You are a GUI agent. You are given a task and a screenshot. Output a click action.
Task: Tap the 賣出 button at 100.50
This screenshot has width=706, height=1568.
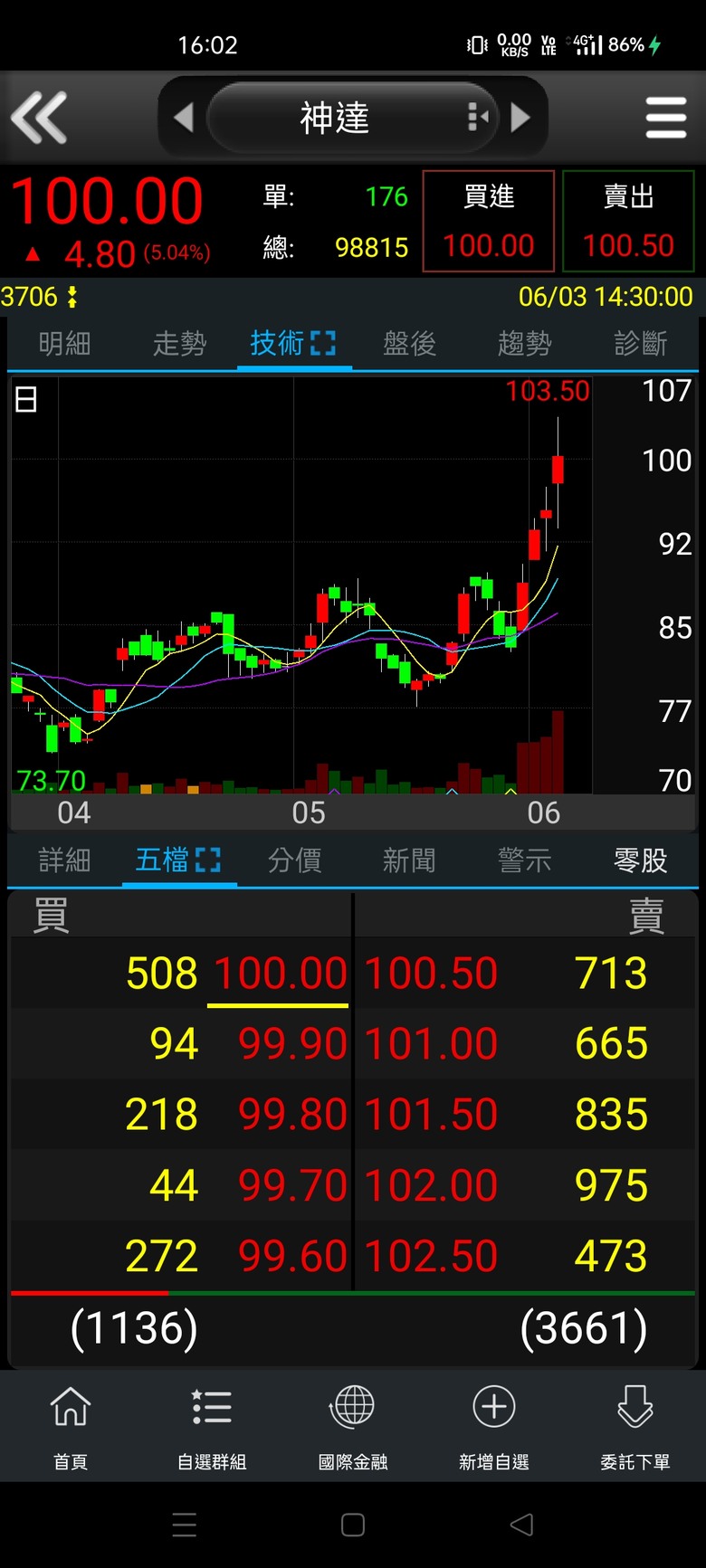click(628, 221)
